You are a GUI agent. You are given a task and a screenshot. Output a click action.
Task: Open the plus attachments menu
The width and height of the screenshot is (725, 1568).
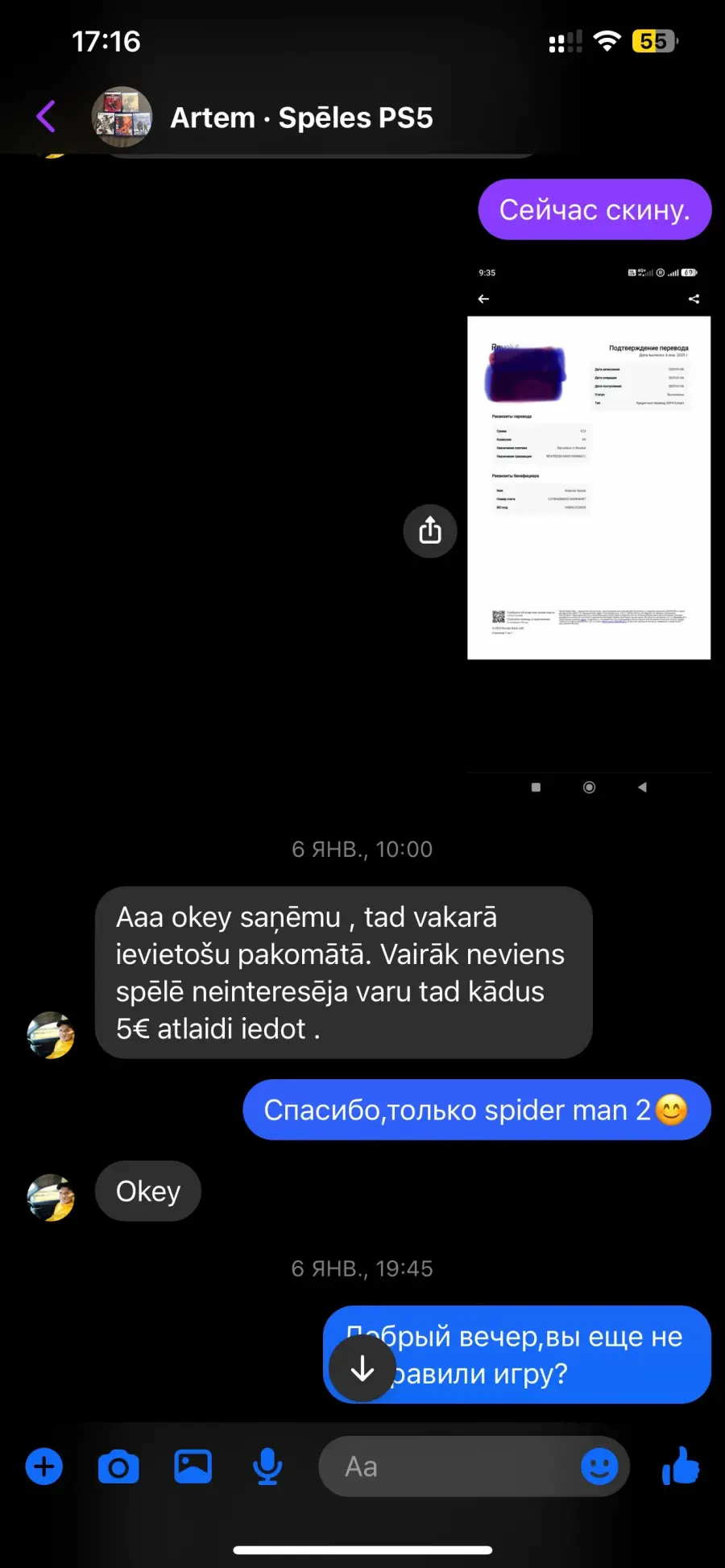44,1467
